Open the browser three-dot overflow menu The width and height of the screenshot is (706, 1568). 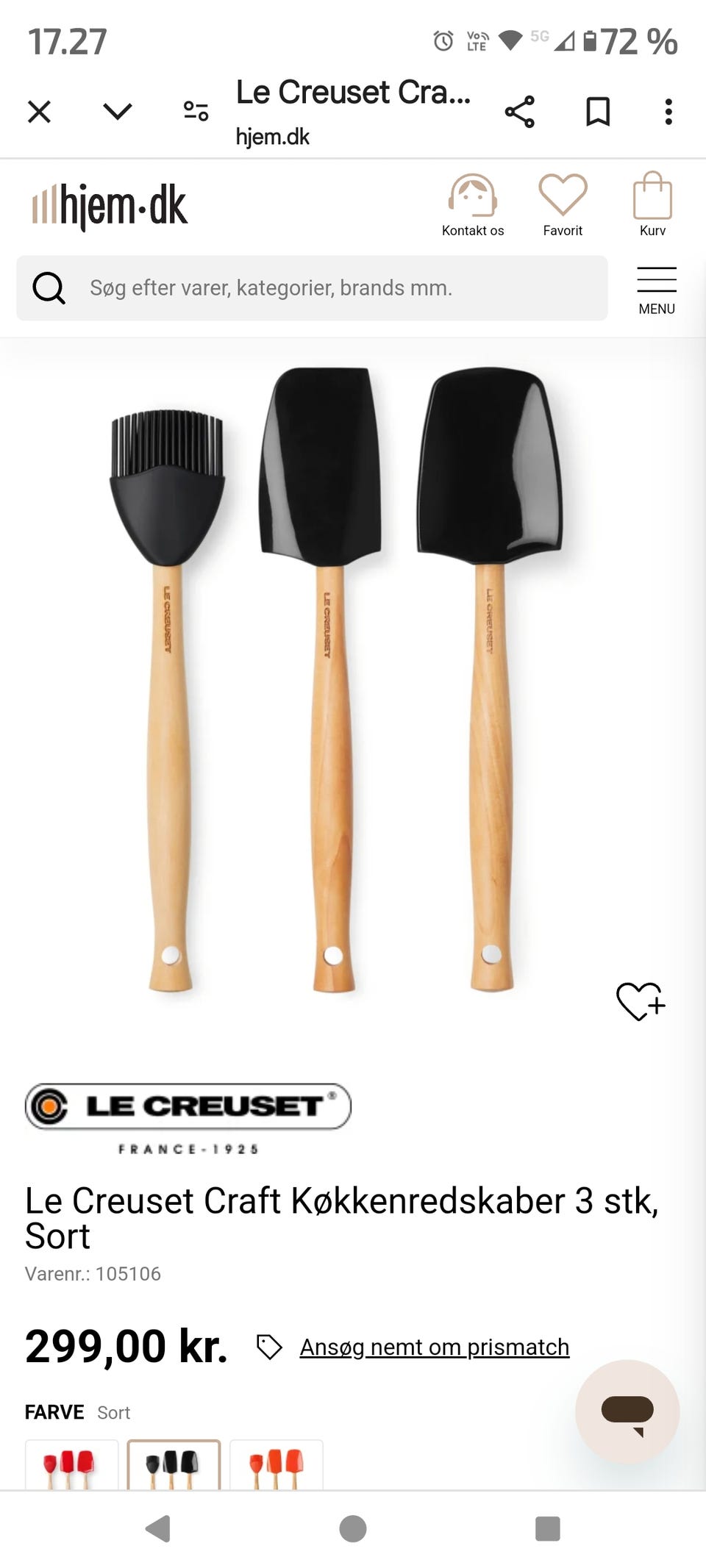[668, 112]
